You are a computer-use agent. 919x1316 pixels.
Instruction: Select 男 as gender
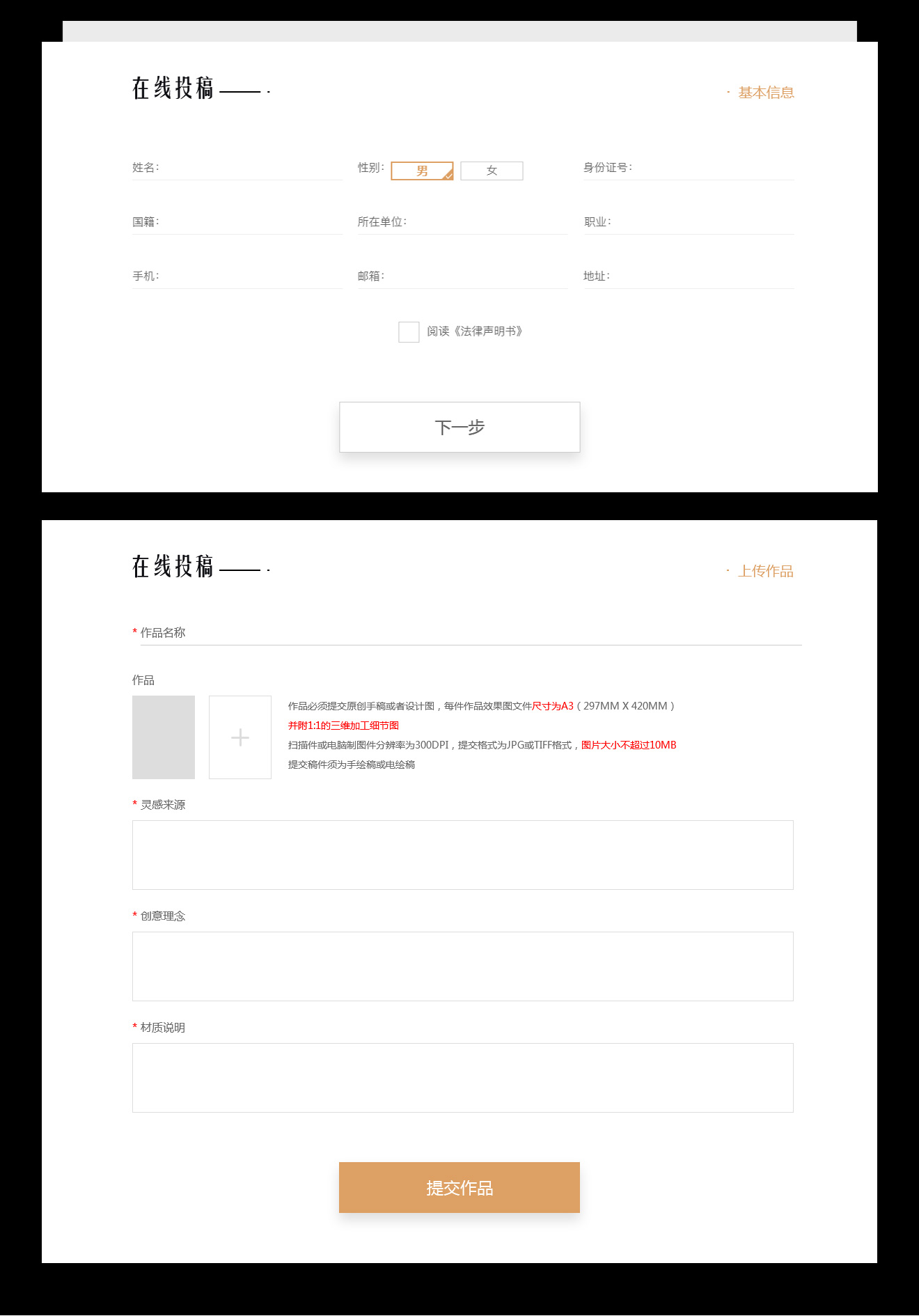422,171
